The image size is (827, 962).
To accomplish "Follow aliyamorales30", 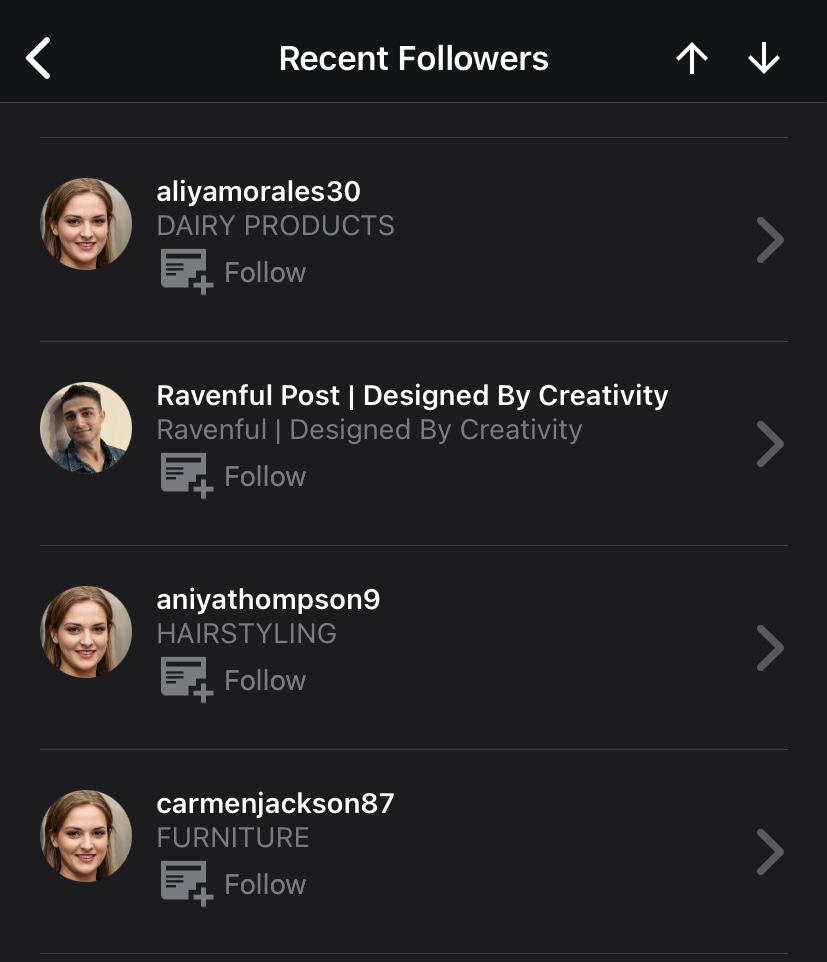I will [234, 272].
